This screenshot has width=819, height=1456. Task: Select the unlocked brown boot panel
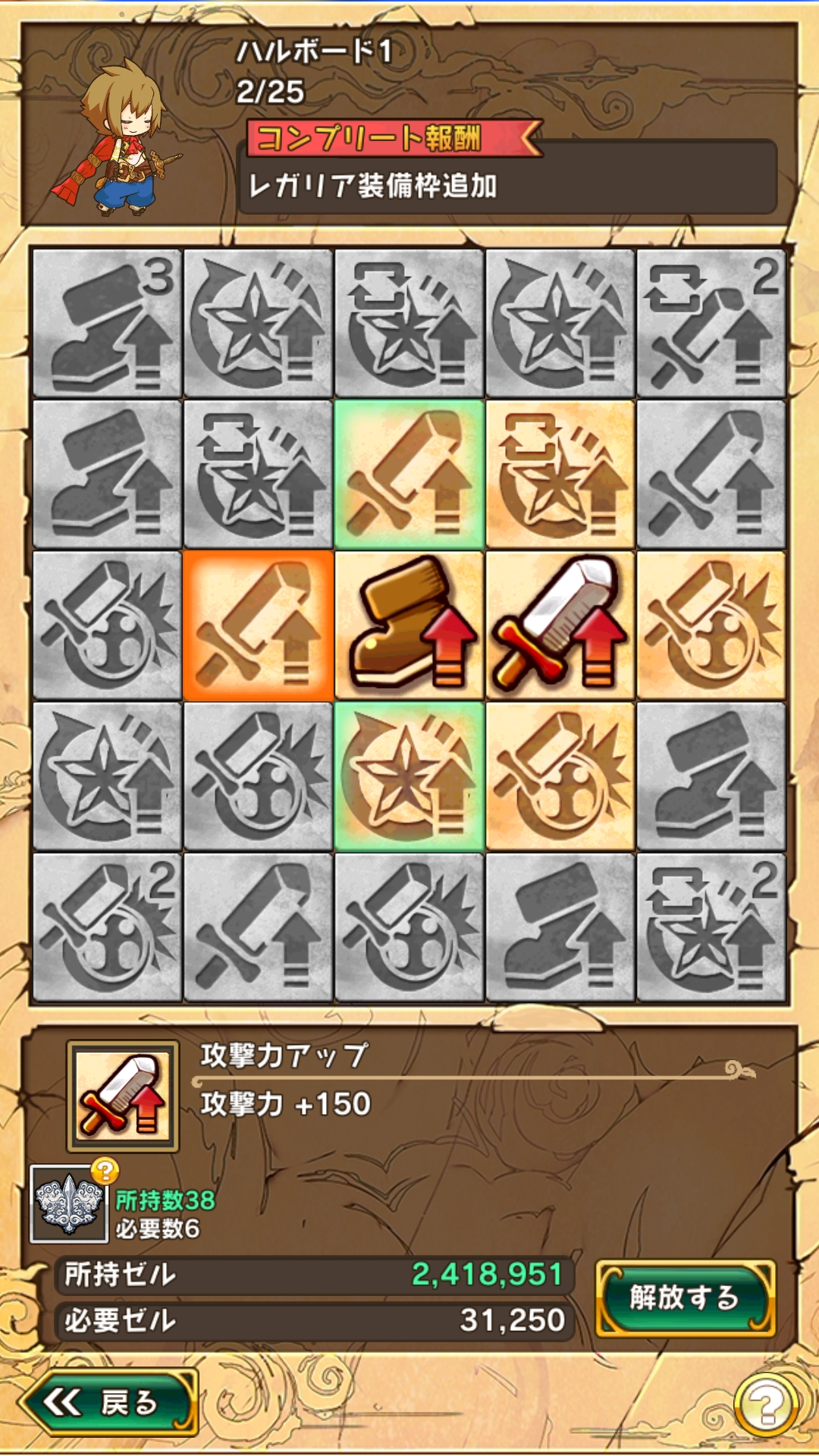(409, 625)
